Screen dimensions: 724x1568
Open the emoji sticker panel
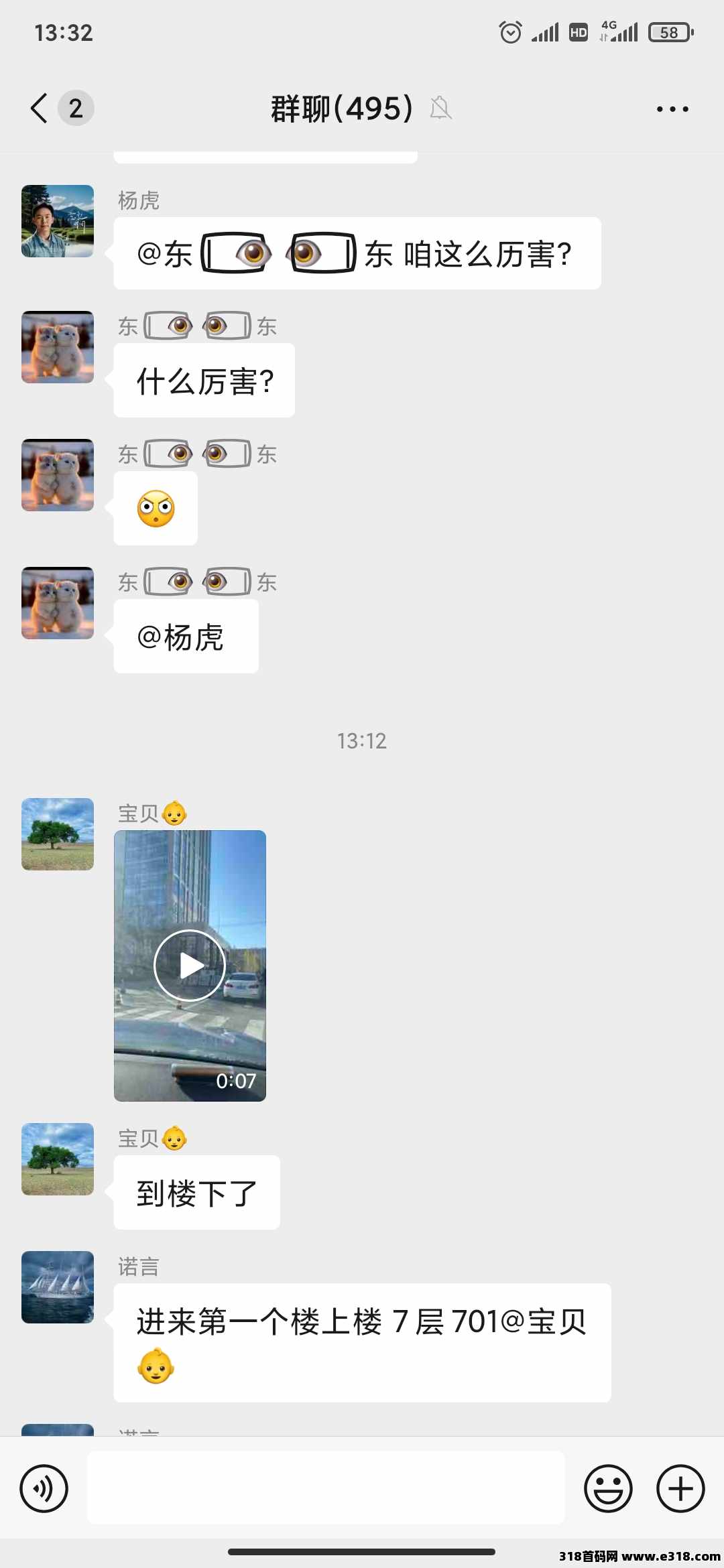point(608,1489)
